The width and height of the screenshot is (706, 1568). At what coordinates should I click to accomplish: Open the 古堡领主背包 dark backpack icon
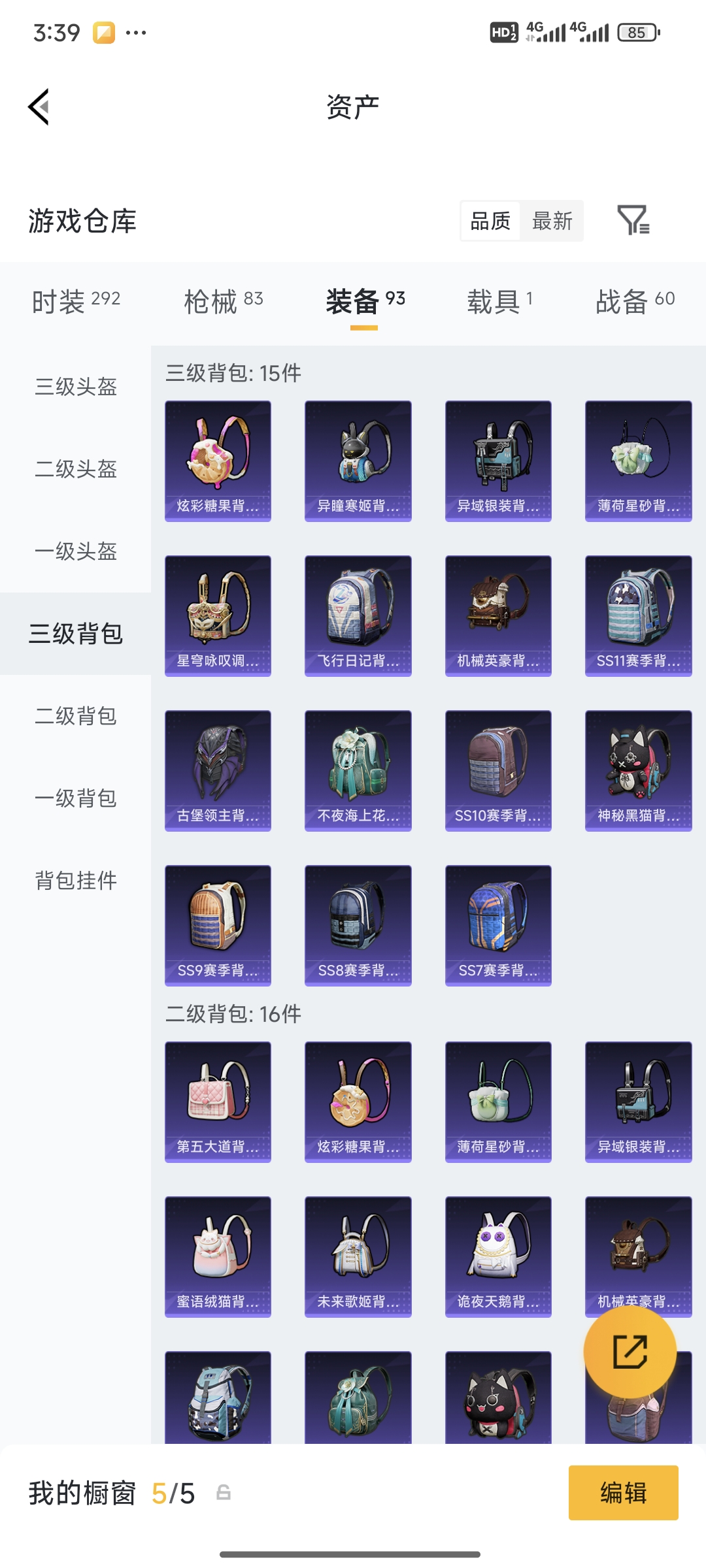[x=218, y=770]
